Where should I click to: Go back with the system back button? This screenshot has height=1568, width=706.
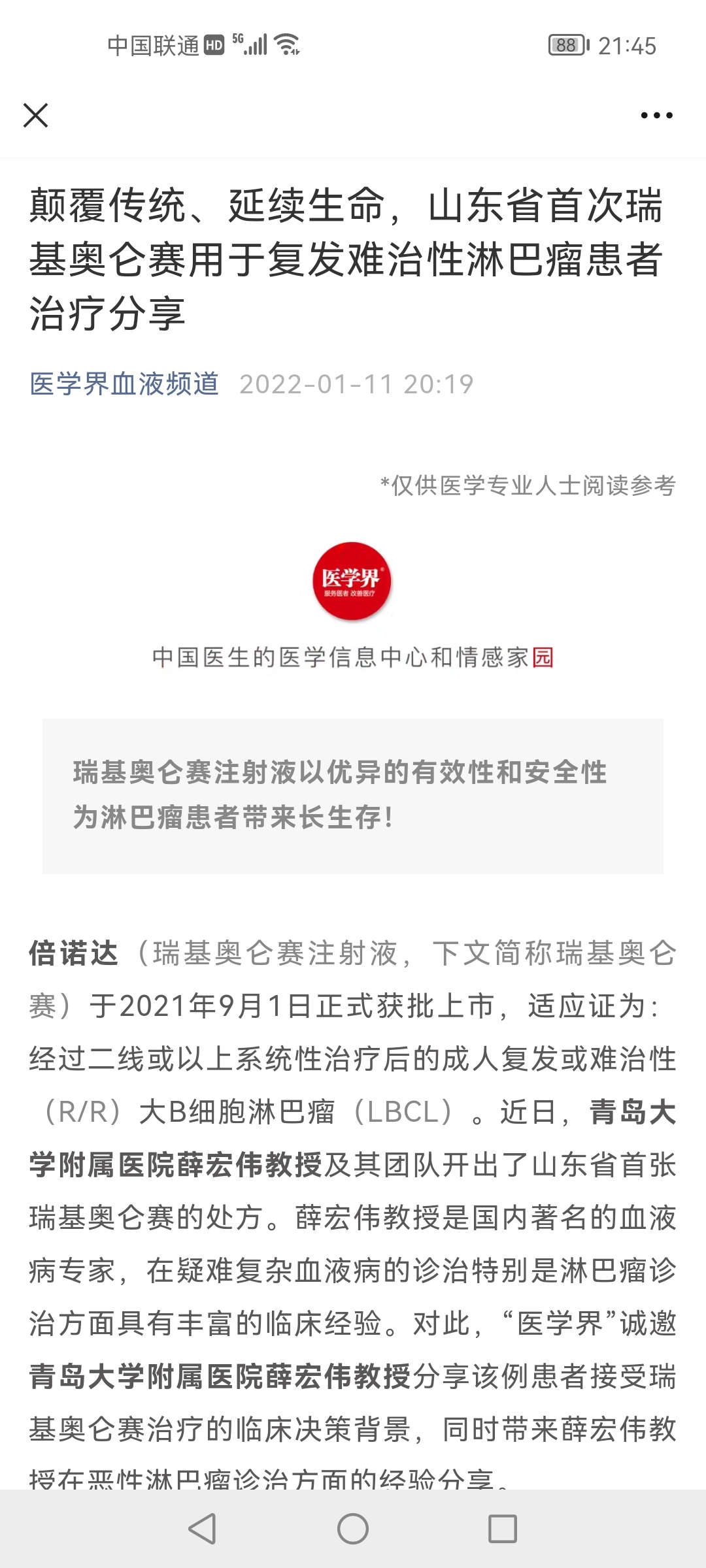(202, 1529)
